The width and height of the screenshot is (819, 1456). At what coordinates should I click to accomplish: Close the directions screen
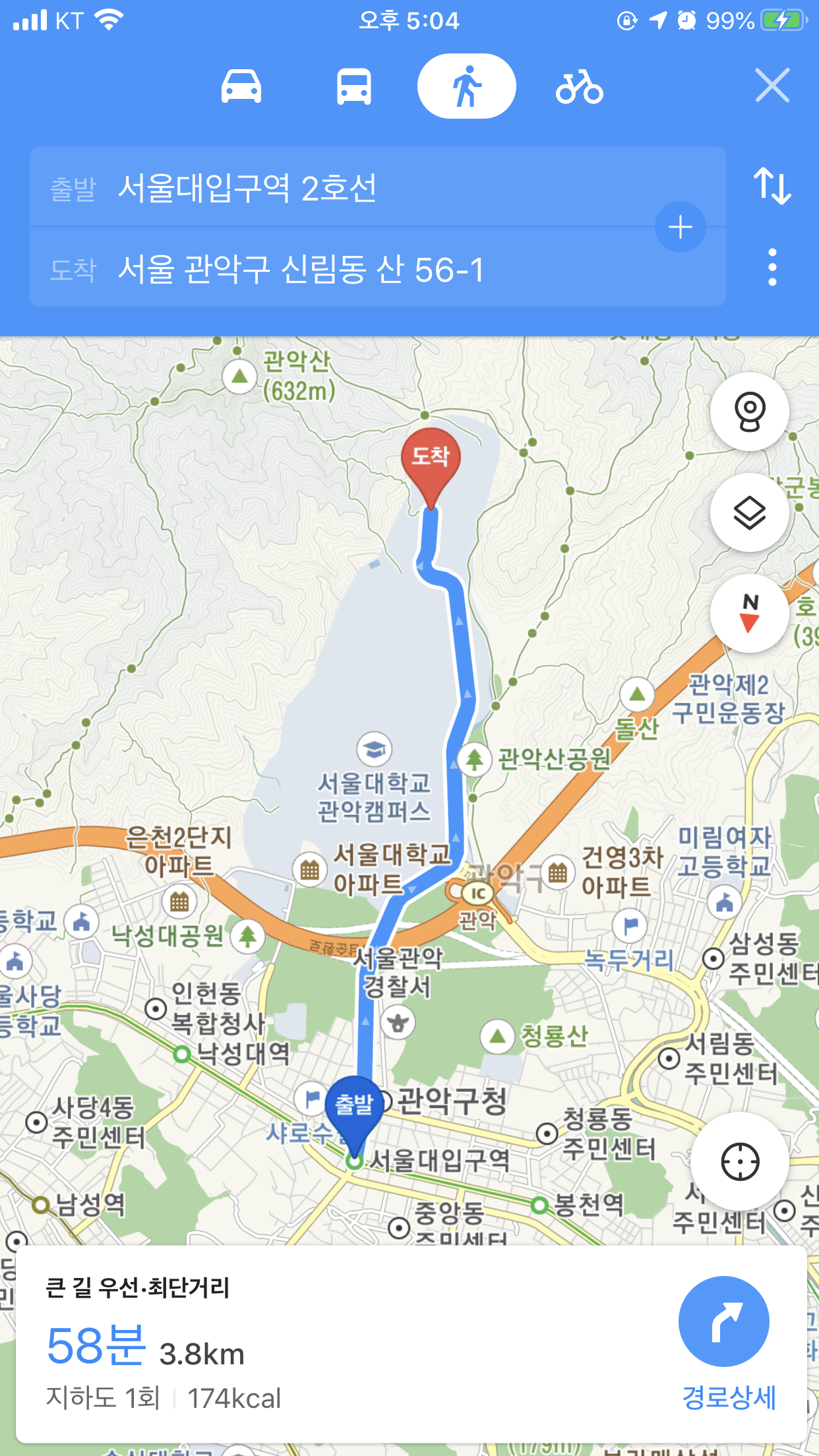772,85
